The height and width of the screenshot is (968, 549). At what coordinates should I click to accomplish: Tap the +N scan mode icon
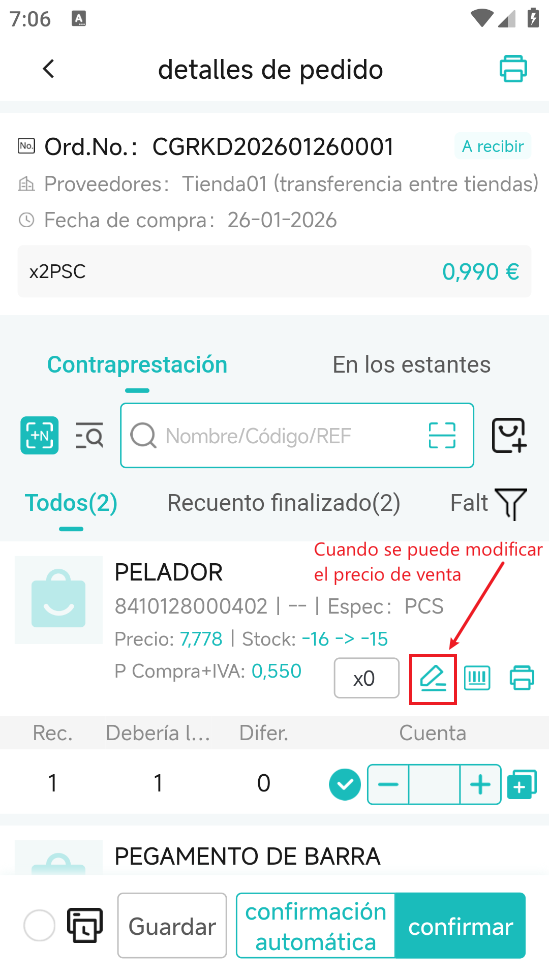coord(40,435)
